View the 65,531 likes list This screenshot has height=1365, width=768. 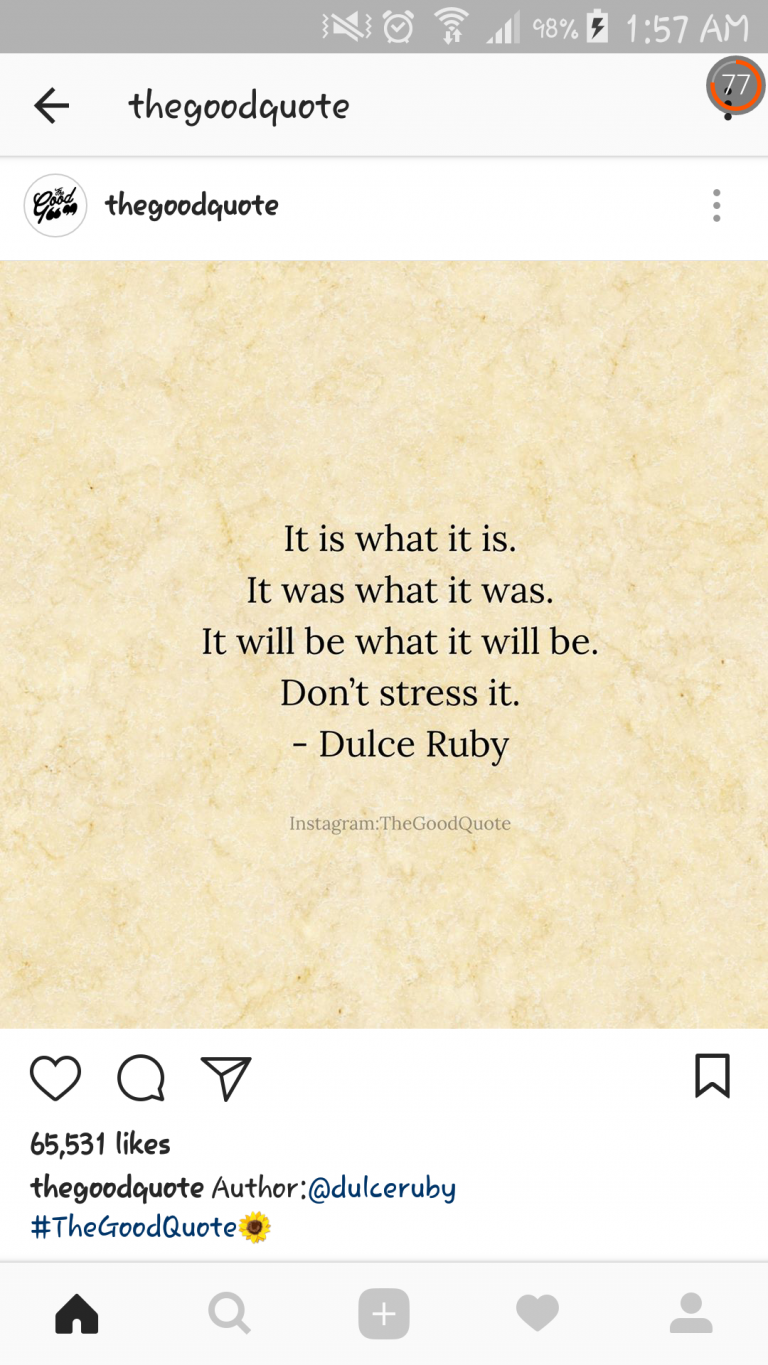(100, 1143)
